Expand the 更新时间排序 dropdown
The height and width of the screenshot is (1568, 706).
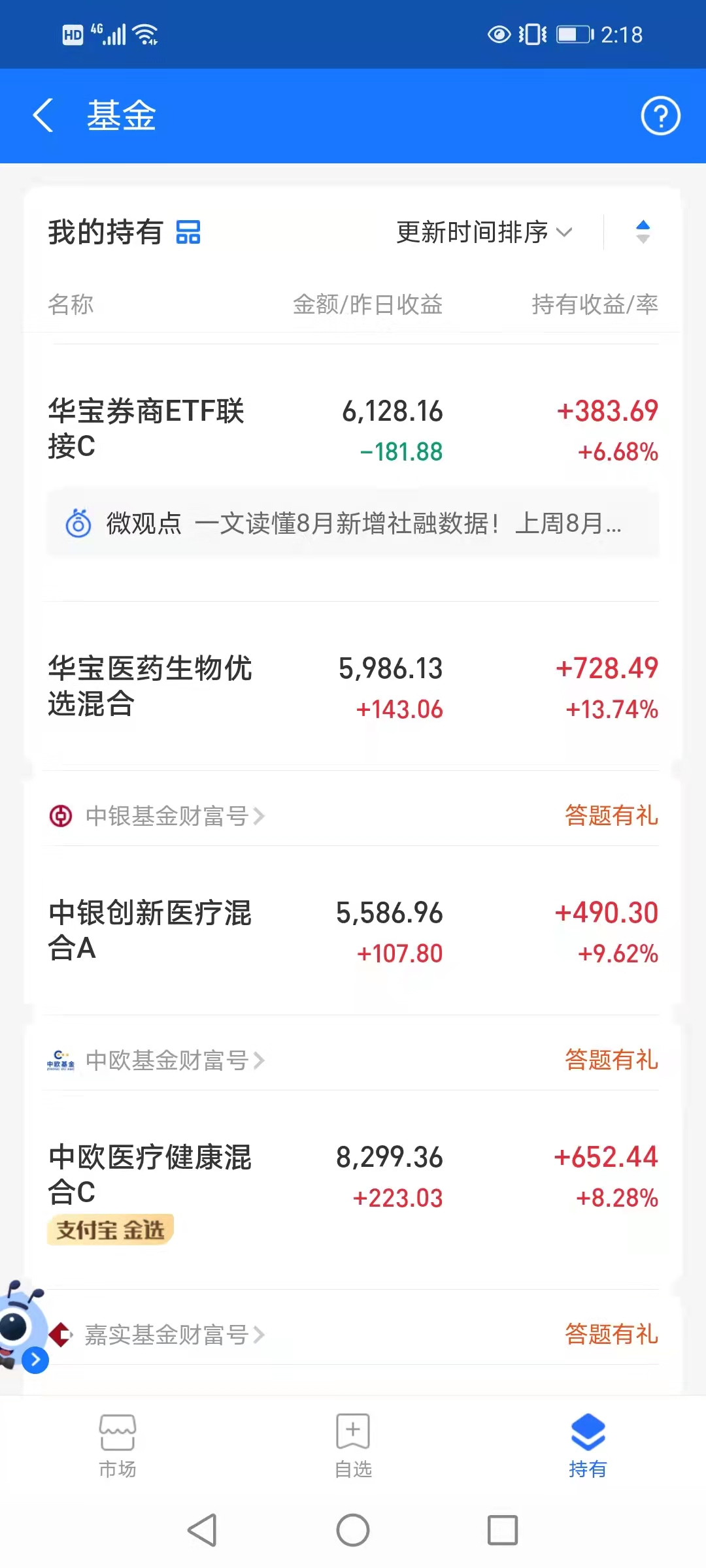484,232
